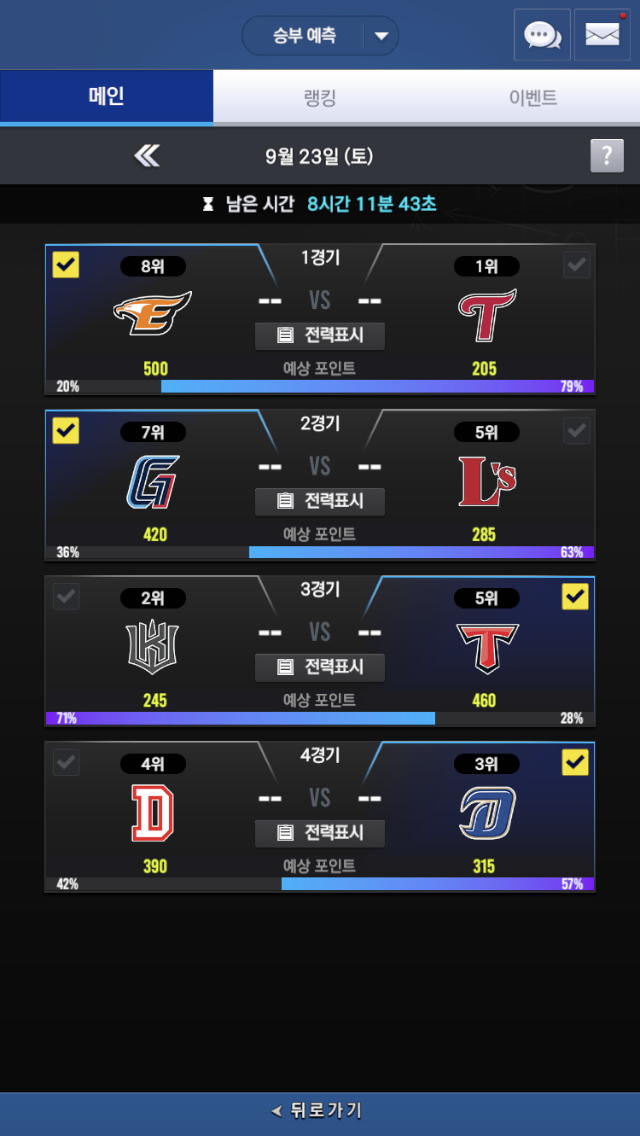Go to the previous date with double arrow

tap(147, 156)
